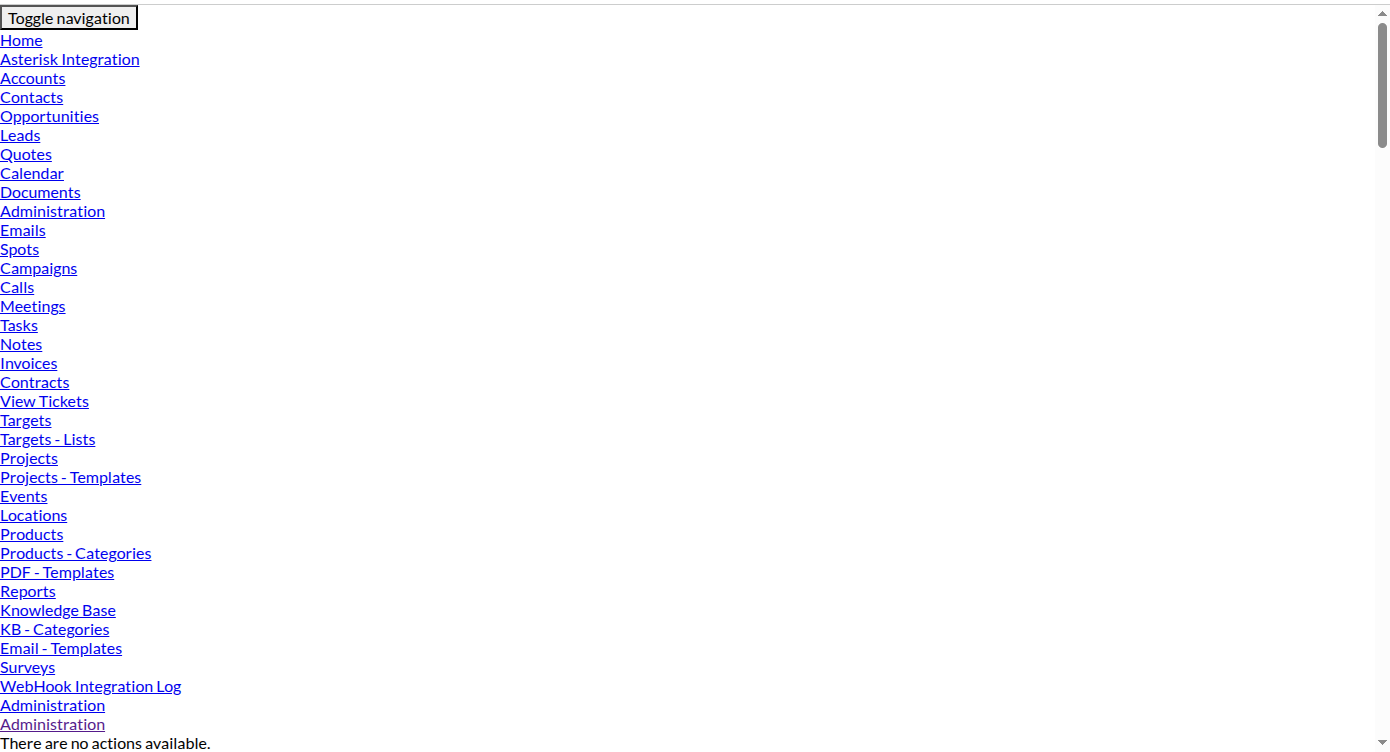Open the Contacts link
Image resolution: width=1390 pixels, height=752 pixels.
tap(32, 98)
